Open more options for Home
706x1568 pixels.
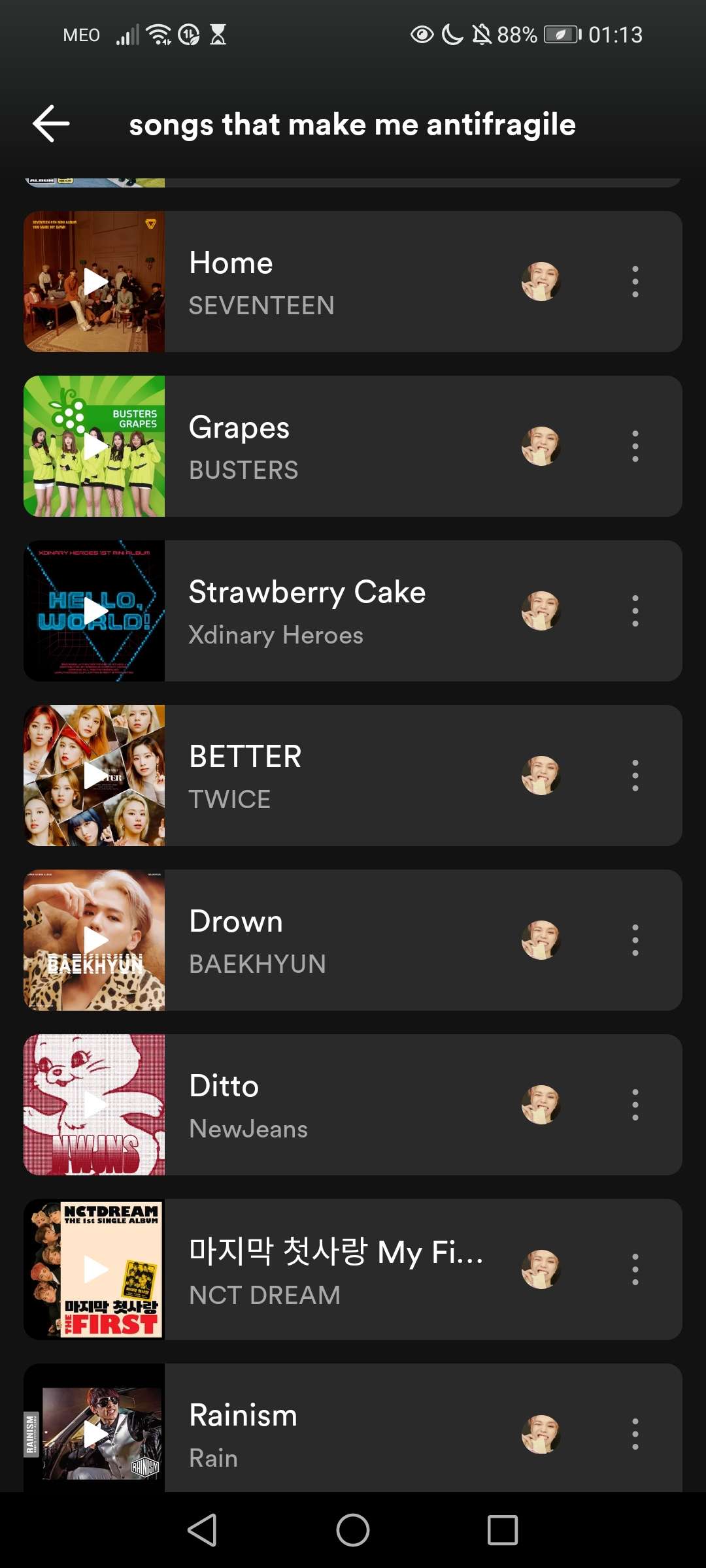635,282
